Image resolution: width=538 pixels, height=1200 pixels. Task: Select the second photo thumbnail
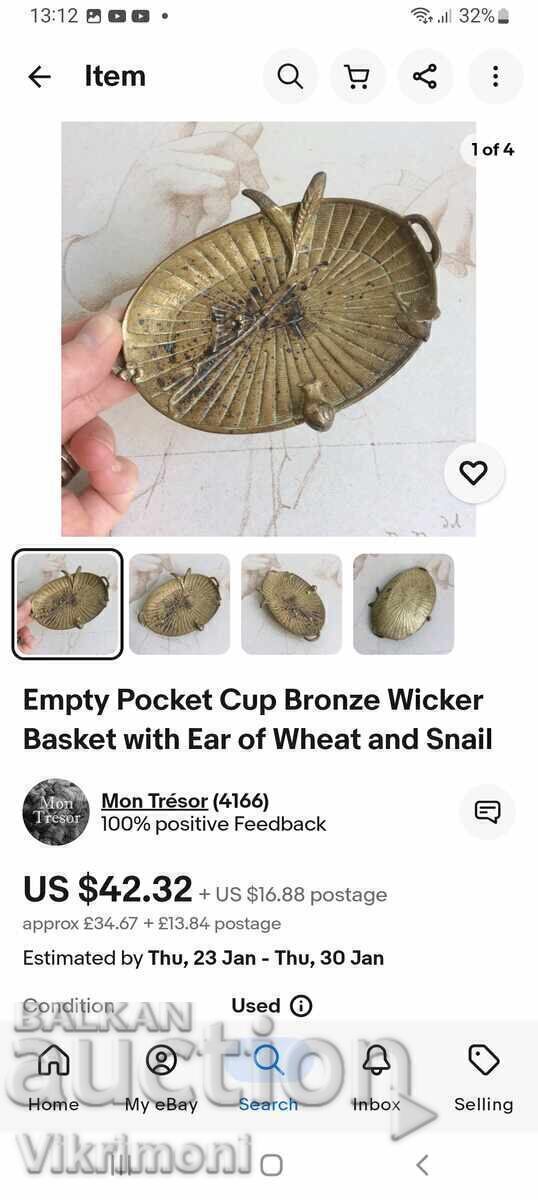[x=179, y=604]
